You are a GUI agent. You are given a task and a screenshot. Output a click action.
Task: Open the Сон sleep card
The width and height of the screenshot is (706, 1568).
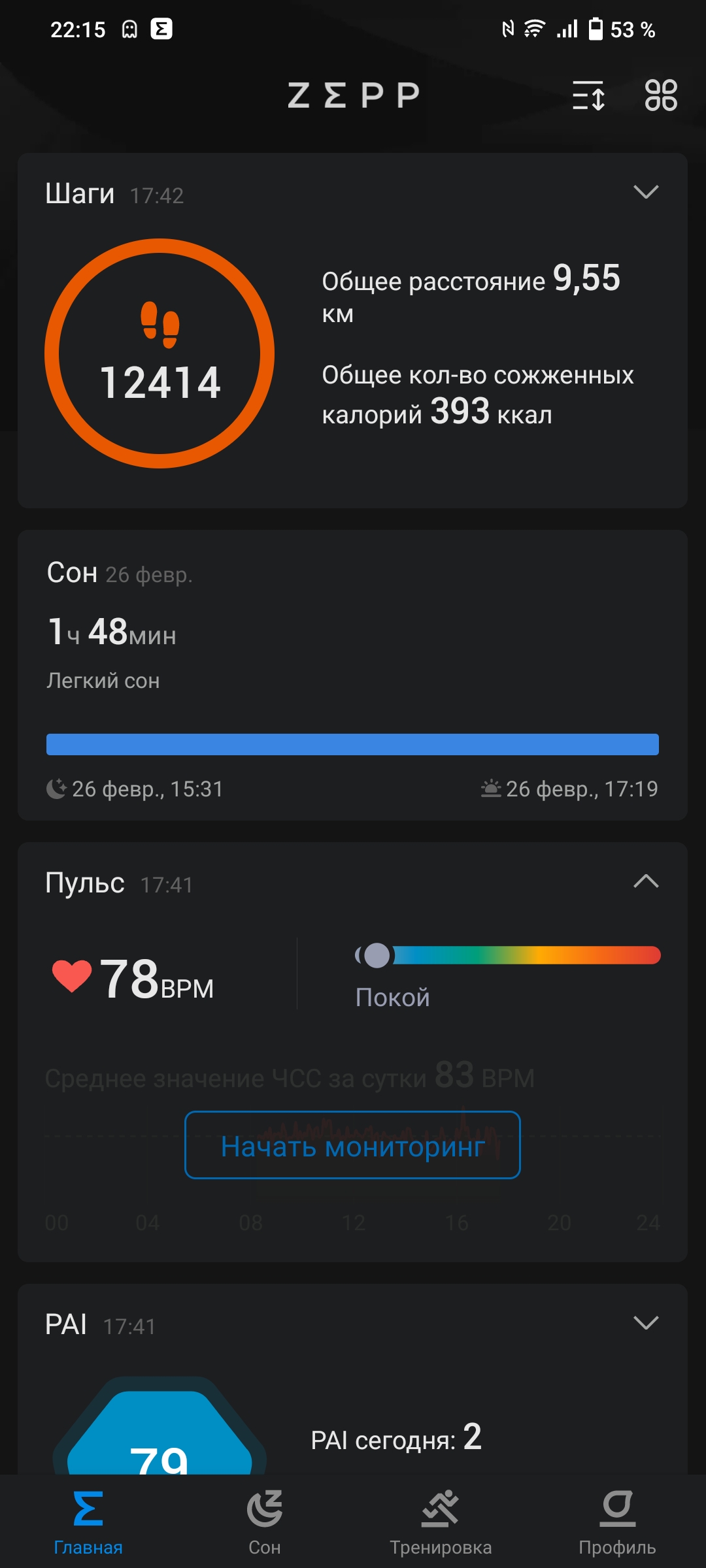click(352, 675)
